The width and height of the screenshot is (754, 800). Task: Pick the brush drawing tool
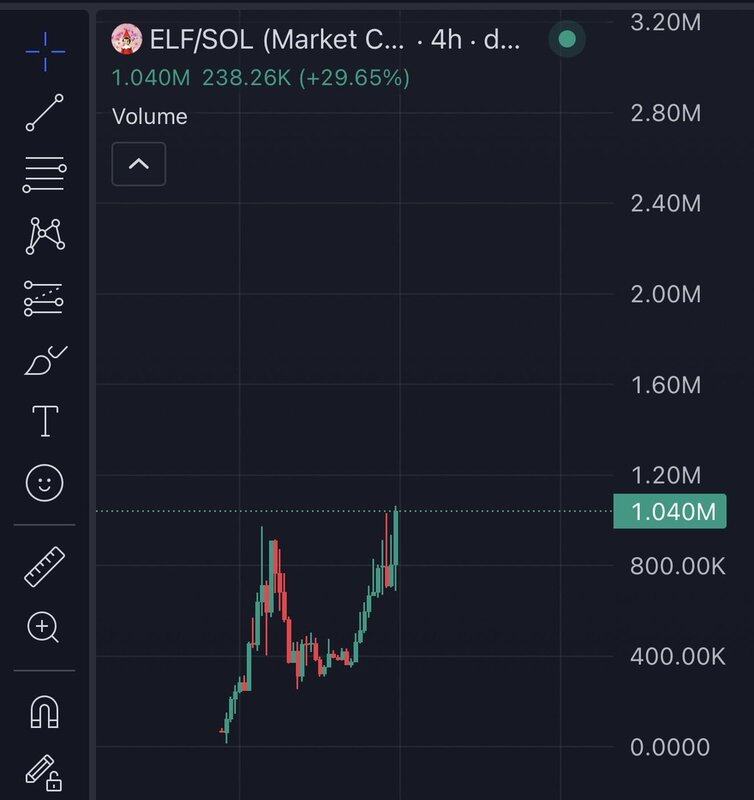coord(44,360)
